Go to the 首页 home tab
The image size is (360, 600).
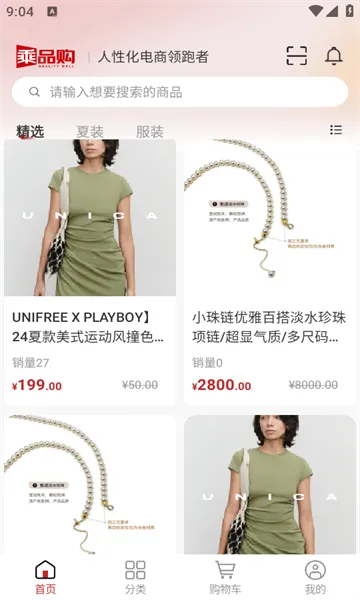tap(45, 577)
